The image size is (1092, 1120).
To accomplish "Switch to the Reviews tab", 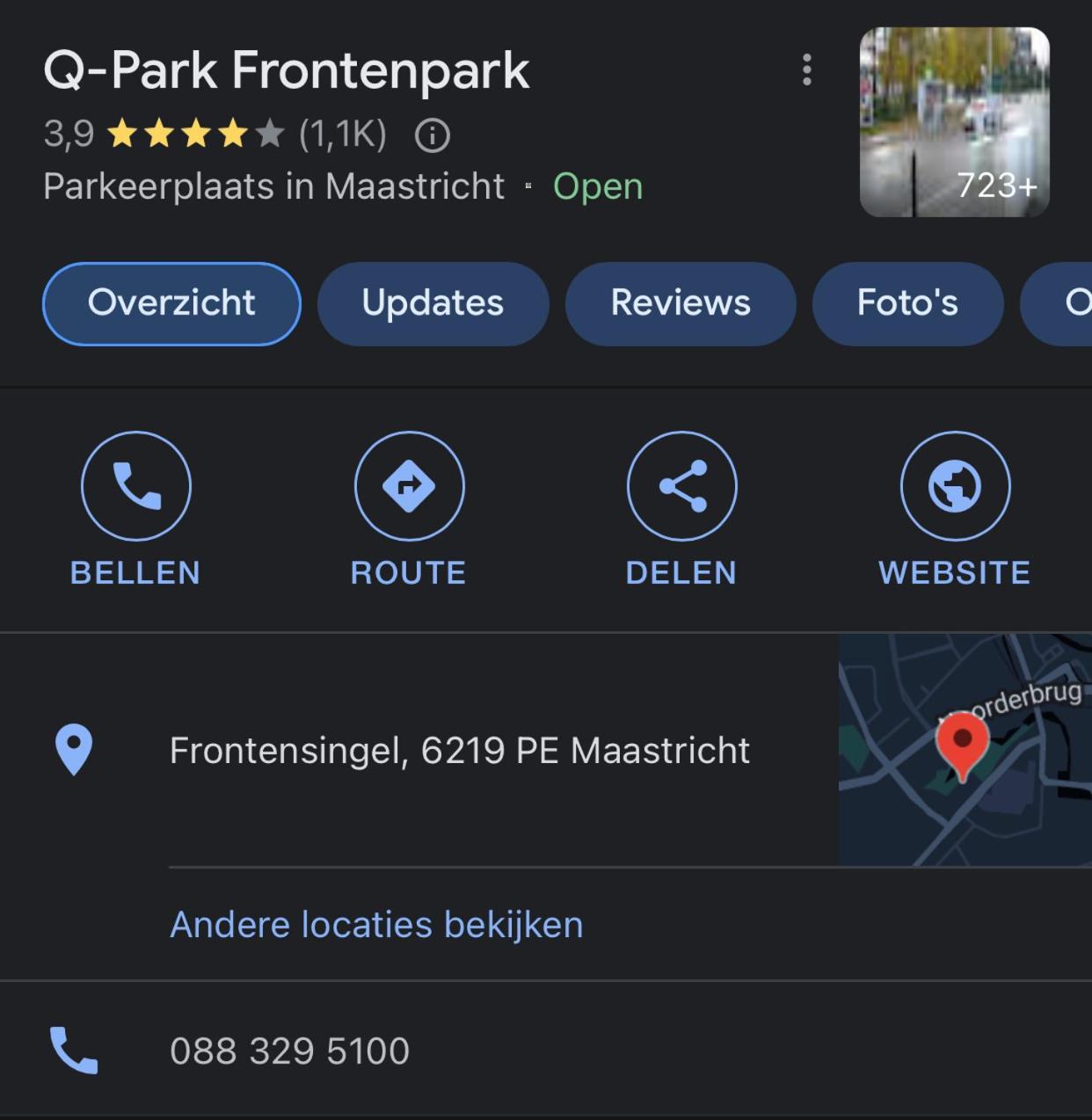I will point(681,303).
